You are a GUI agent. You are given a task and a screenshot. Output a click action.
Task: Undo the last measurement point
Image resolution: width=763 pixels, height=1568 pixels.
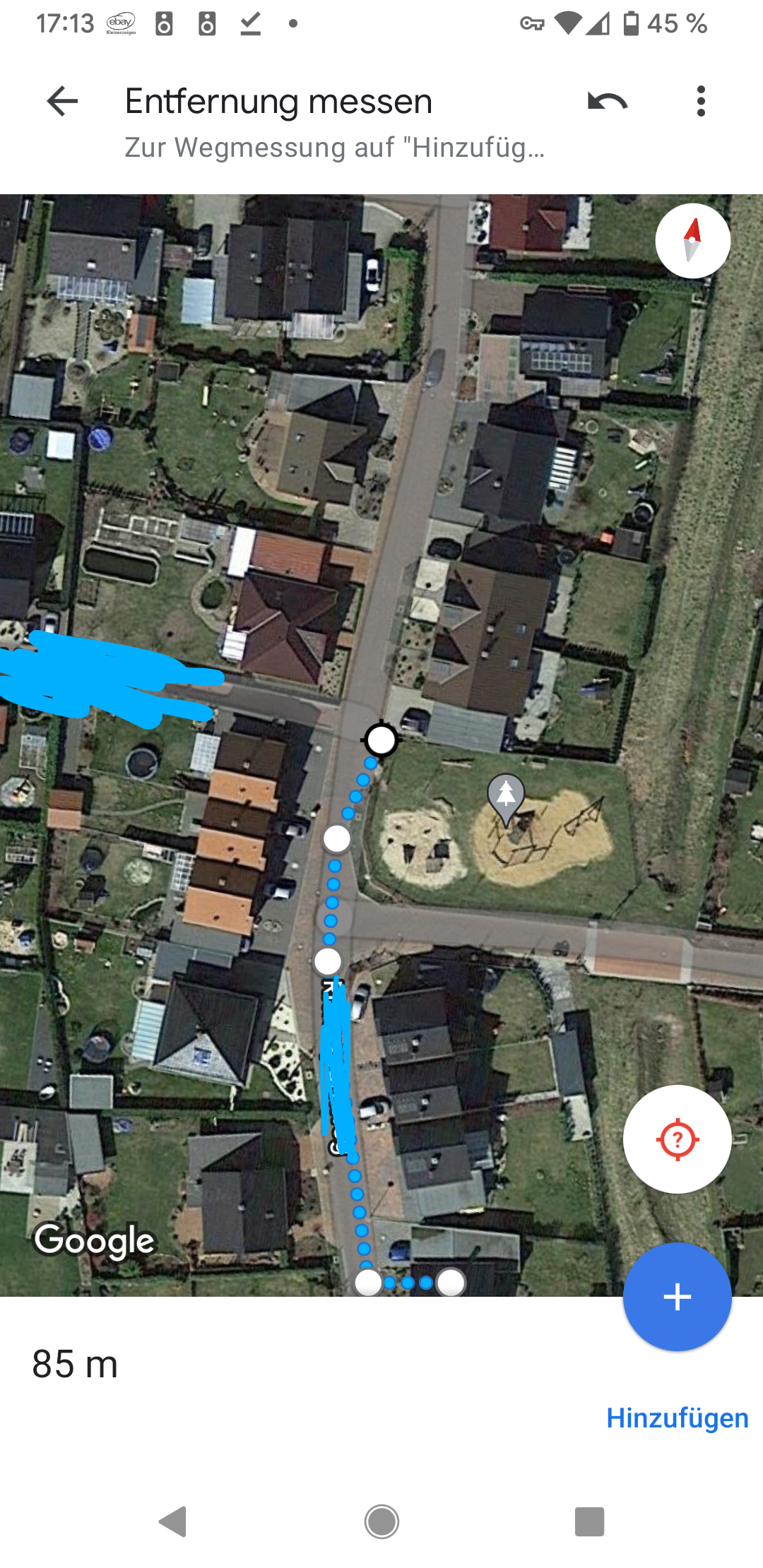(607, 102)
